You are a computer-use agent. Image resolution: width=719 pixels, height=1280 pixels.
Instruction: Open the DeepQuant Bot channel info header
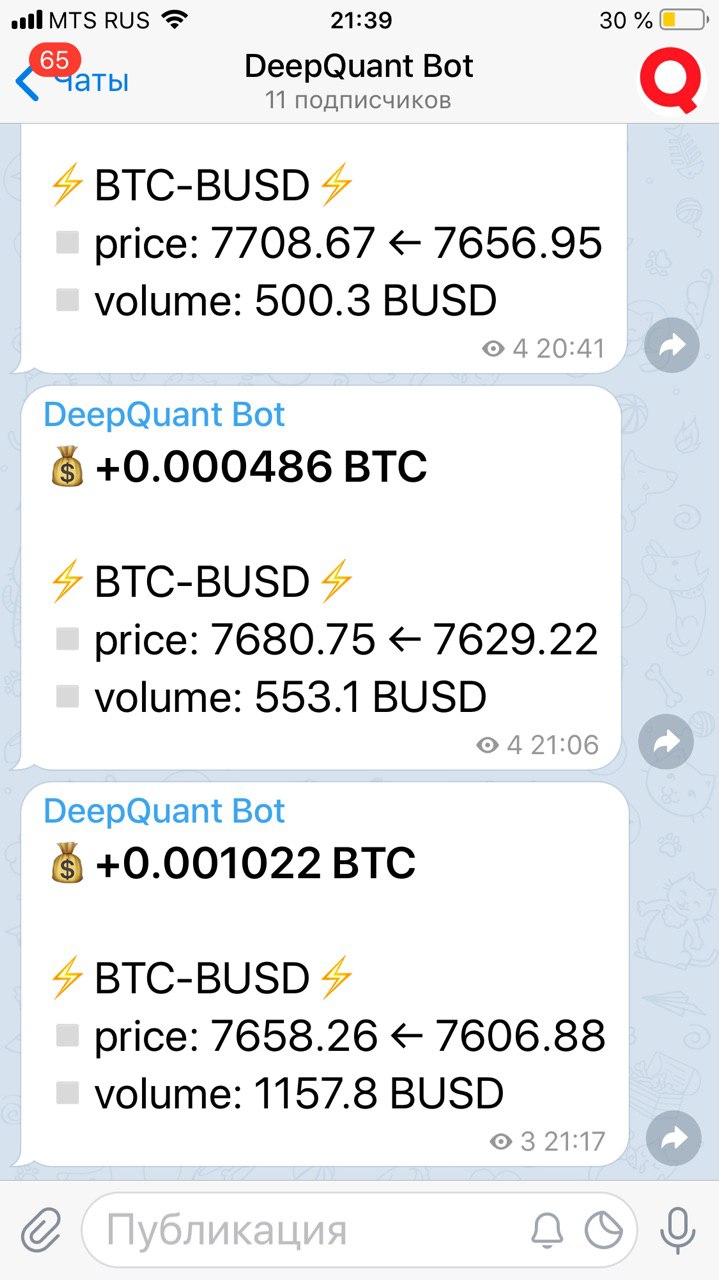[x=358, y=82]
